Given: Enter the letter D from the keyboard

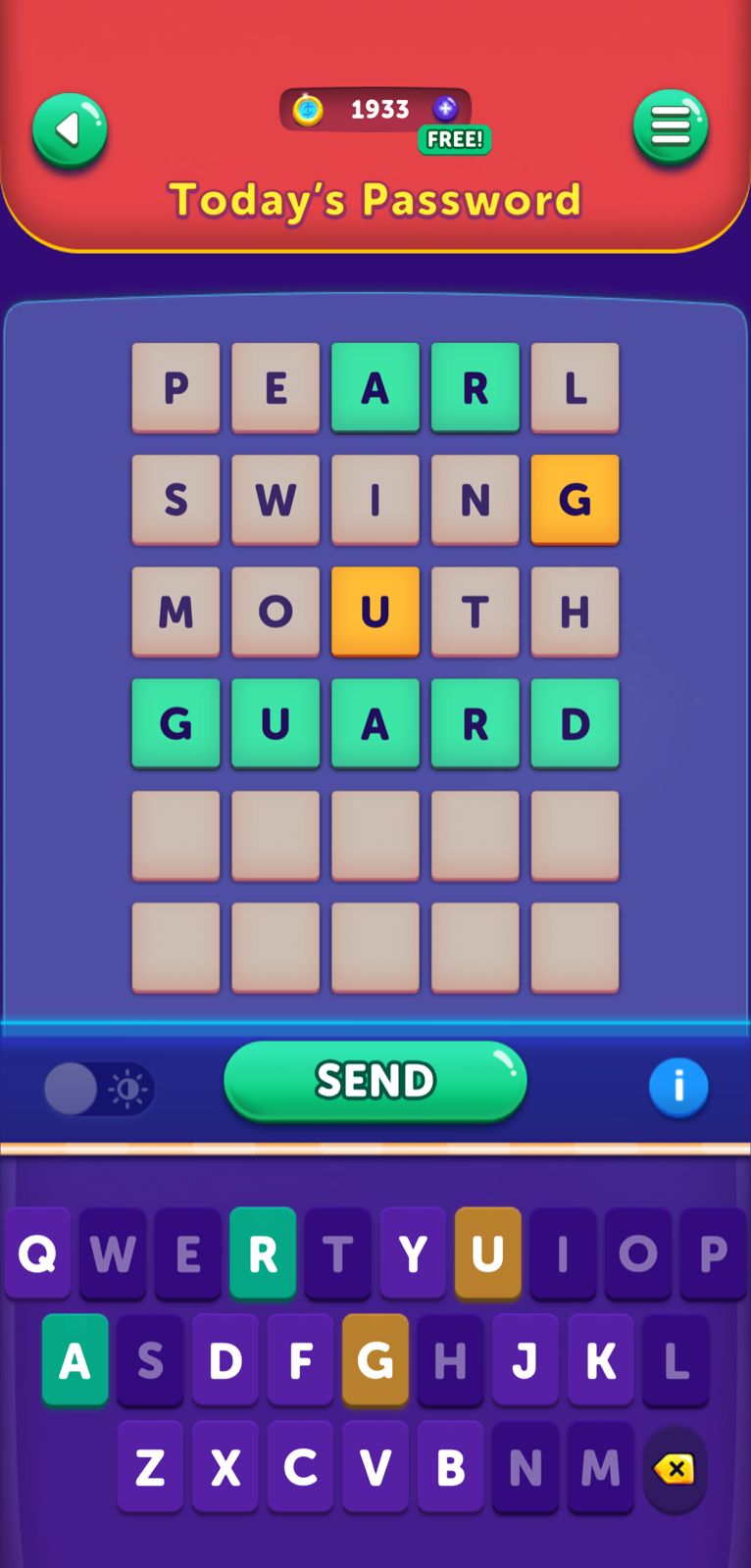Looking at the screenshot, I should click(225, 1360).
